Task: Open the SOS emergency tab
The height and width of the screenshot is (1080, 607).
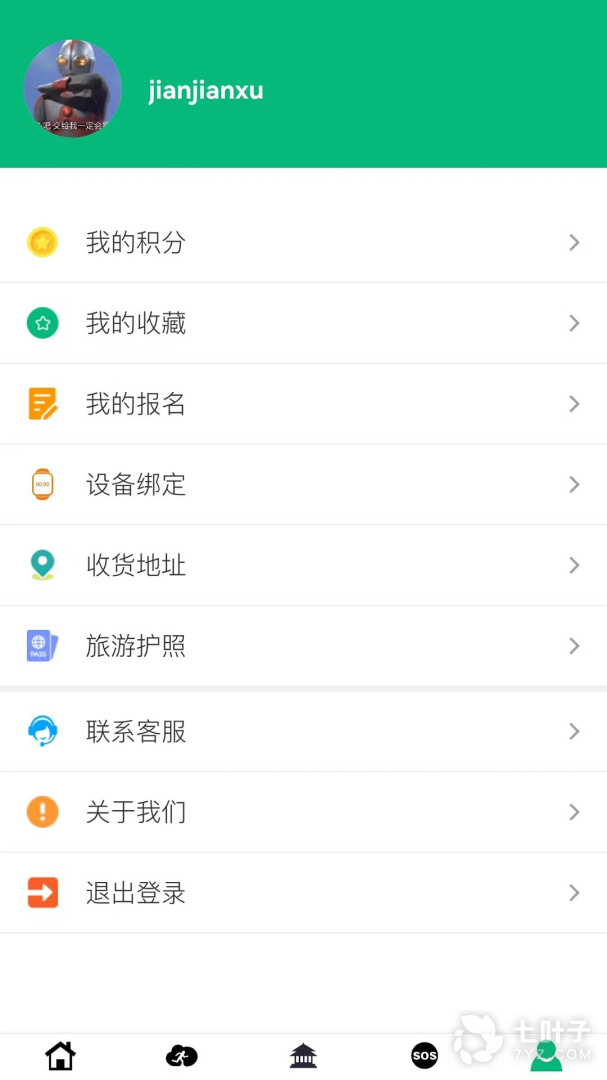Action: tap(424, 1056)
